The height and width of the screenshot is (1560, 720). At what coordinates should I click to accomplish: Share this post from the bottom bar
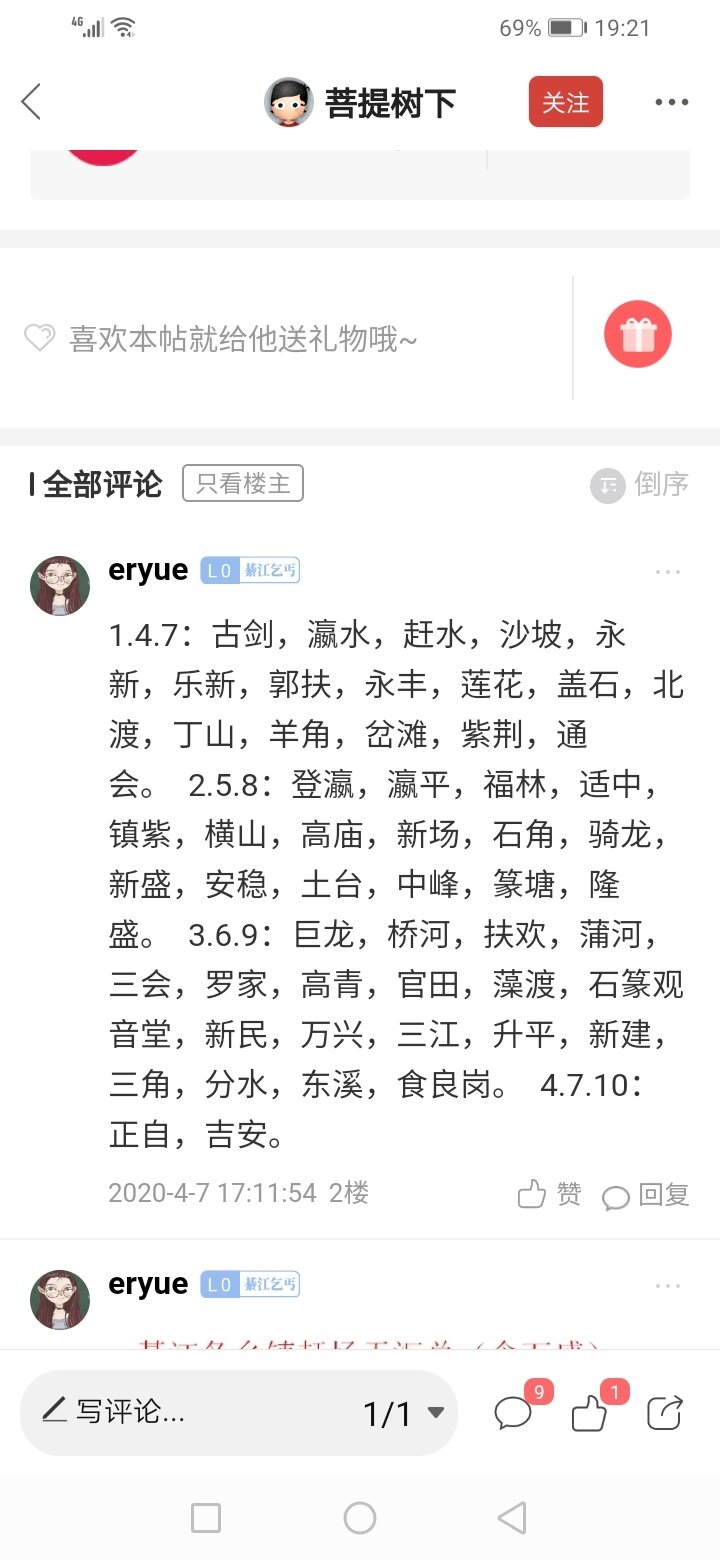point(665,1412)
